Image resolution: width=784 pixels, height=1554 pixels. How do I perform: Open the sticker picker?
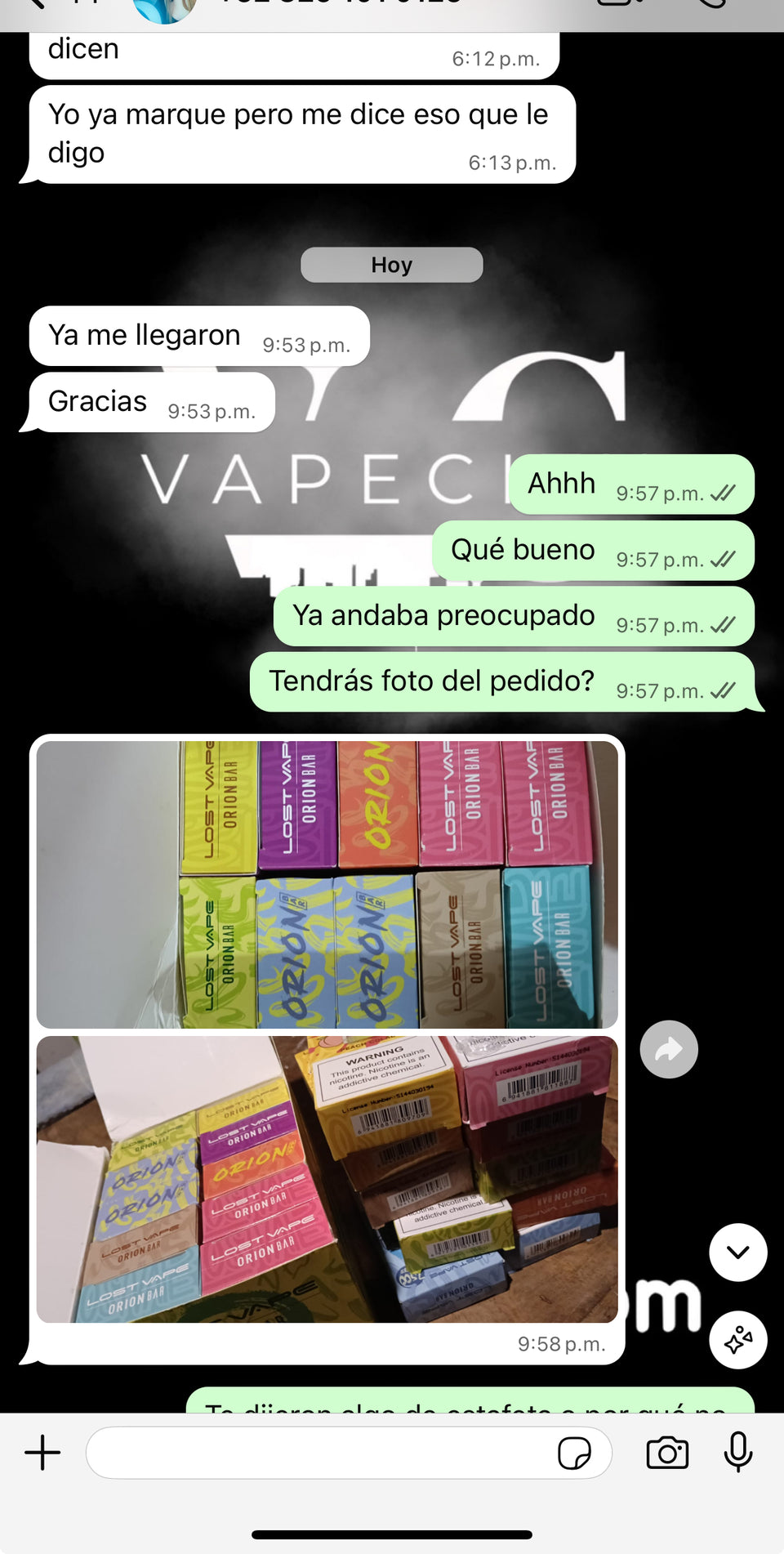click(574, 1453)
